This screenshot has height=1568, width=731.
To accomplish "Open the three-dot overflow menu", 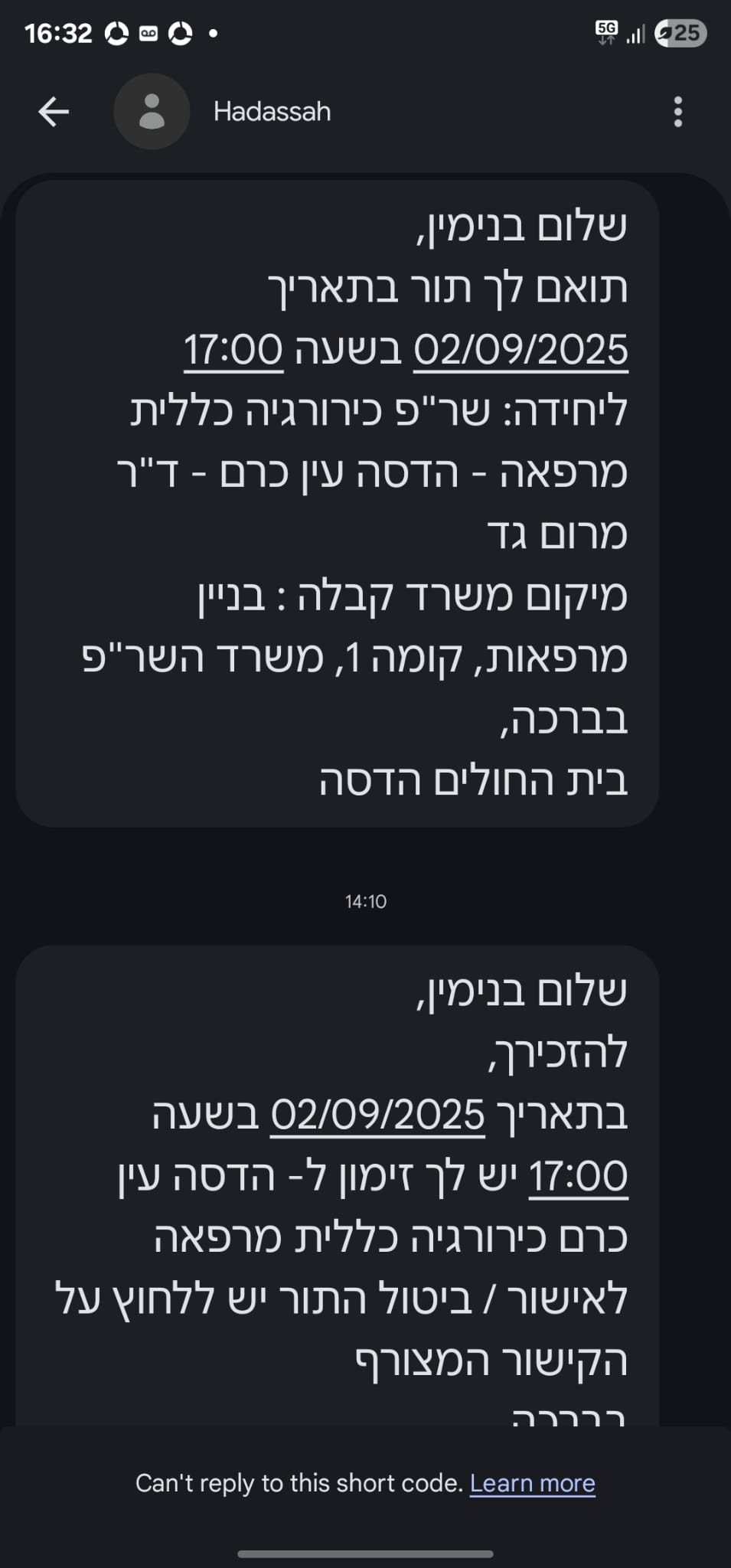I will point(677,112).
